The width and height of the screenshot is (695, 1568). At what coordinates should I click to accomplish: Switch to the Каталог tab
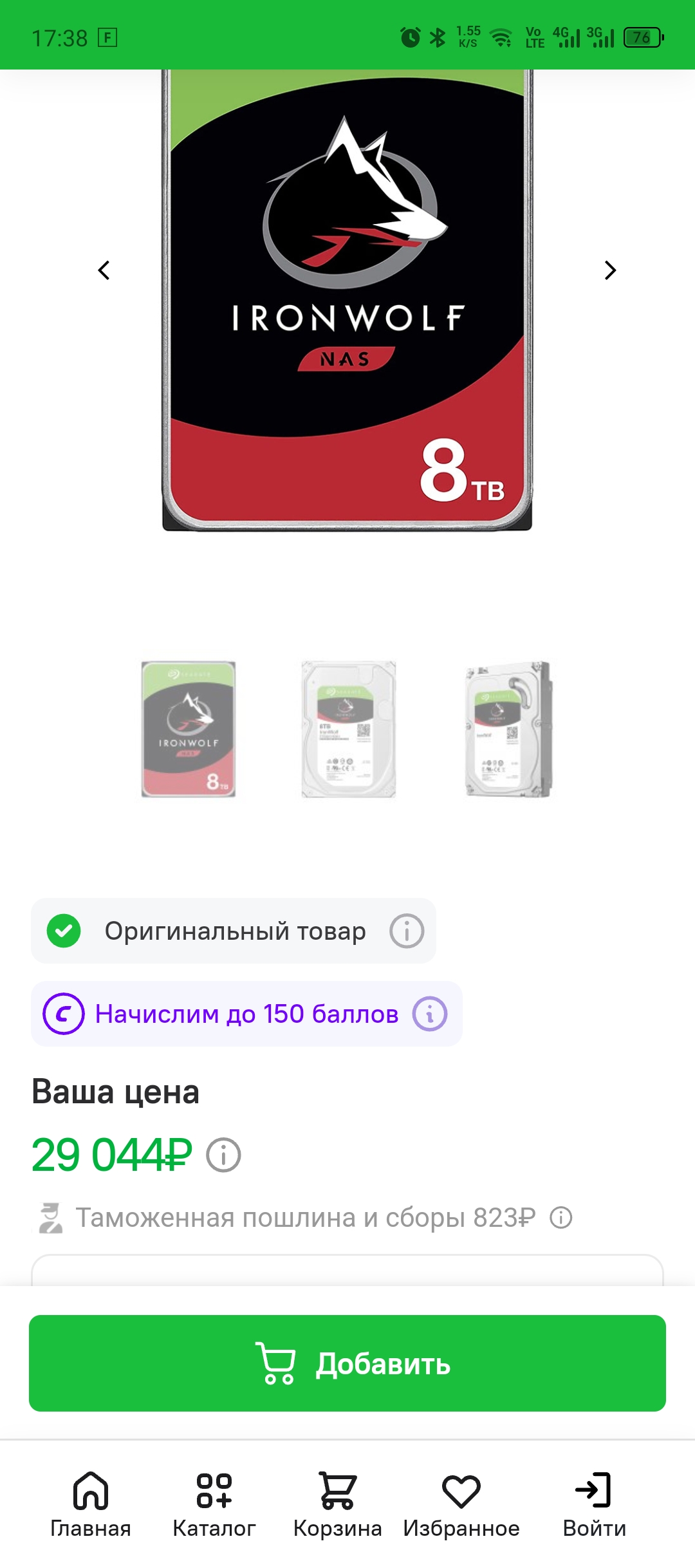[x=214, y=1504]
